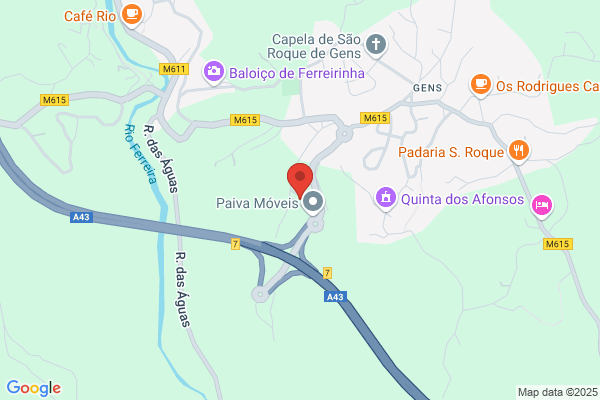Image resolution: width=600 pixels, height=400 pixels.
Task: Open the Café Rio place marker
Action: [132, 15]
